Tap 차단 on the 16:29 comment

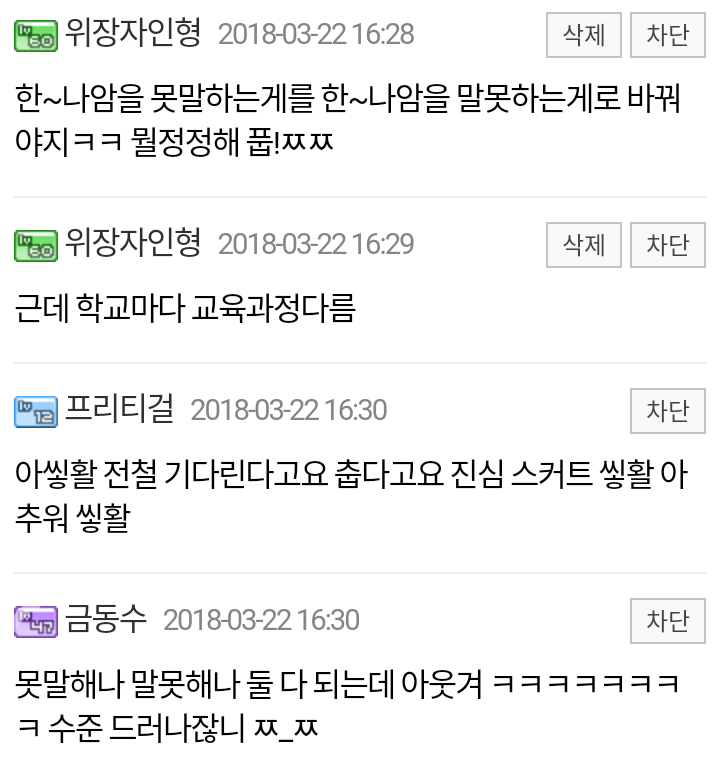[667, 245]
